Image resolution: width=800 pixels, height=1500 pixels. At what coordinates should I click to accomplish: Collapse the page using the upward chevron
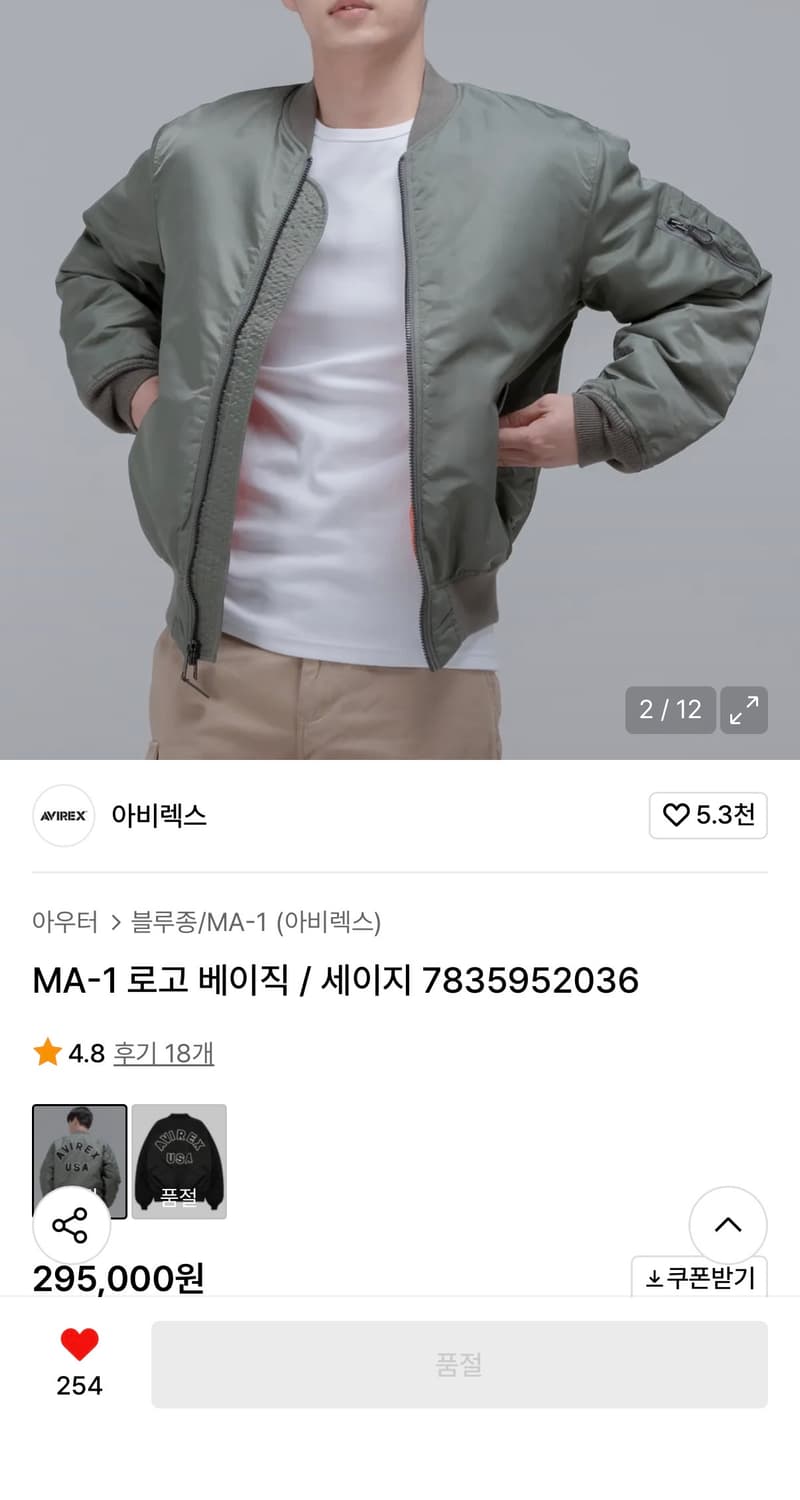728,1224
